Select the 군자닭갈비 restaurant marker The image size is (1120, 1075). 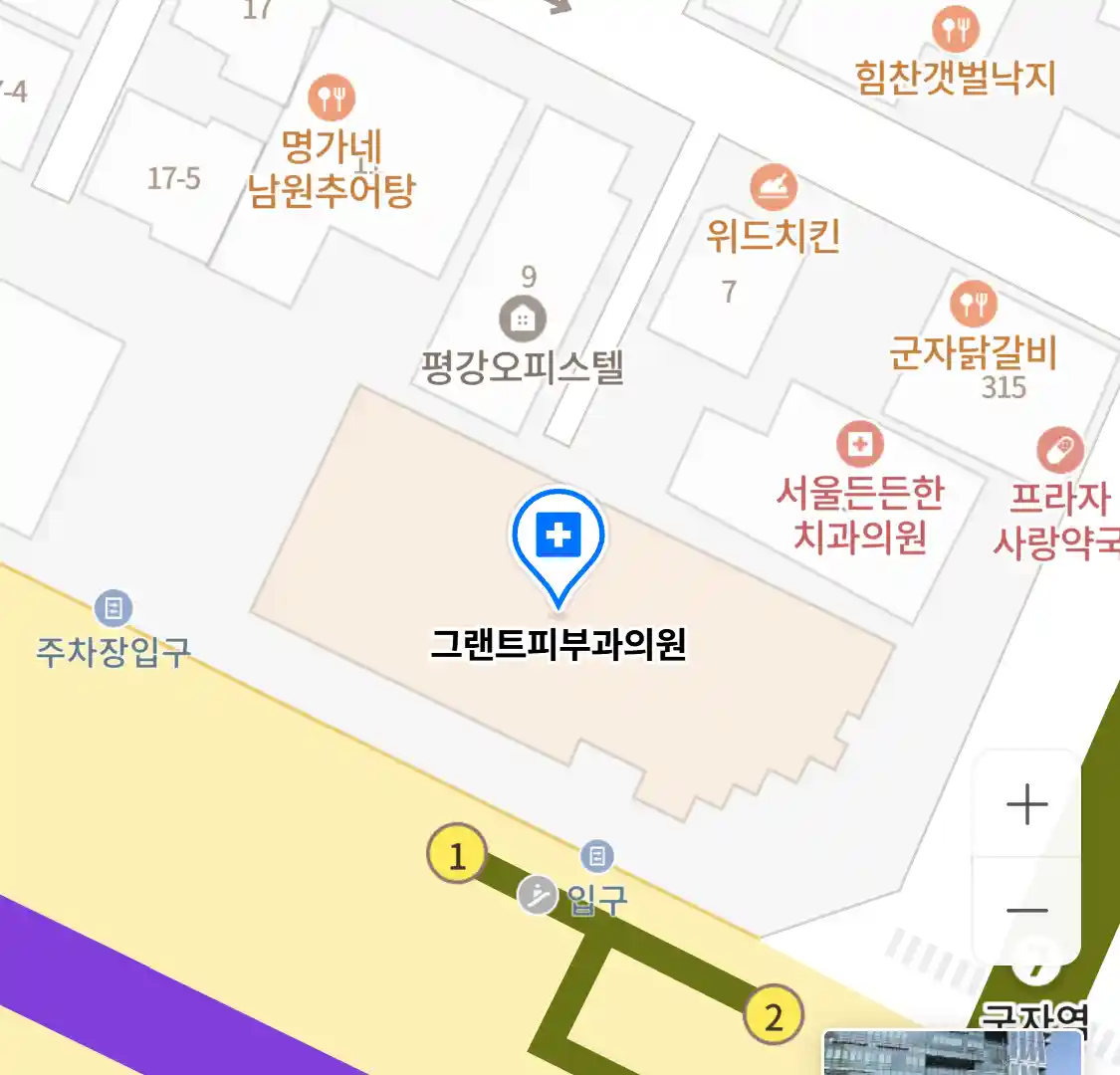973,304
